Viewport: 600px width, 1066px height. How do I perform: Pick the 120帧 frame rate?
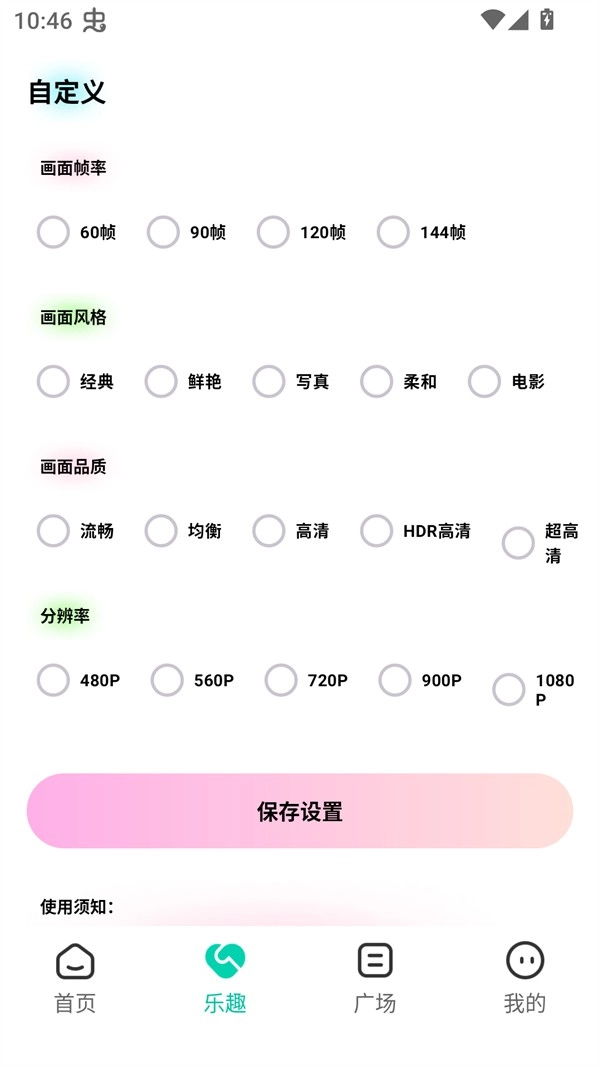(x=273, y=232)
